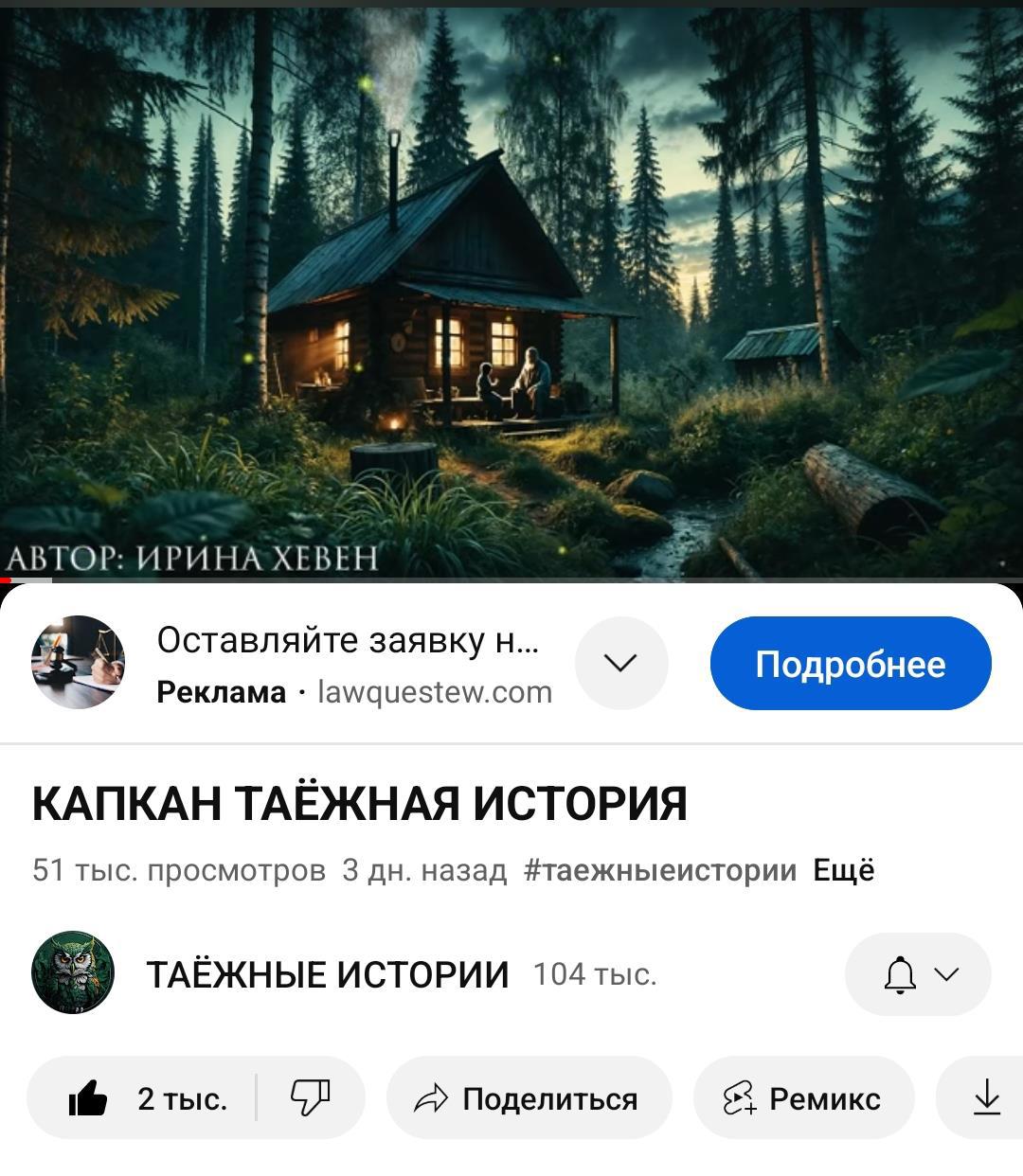Share the video via Поделиться

click(x=529, y=1098)
